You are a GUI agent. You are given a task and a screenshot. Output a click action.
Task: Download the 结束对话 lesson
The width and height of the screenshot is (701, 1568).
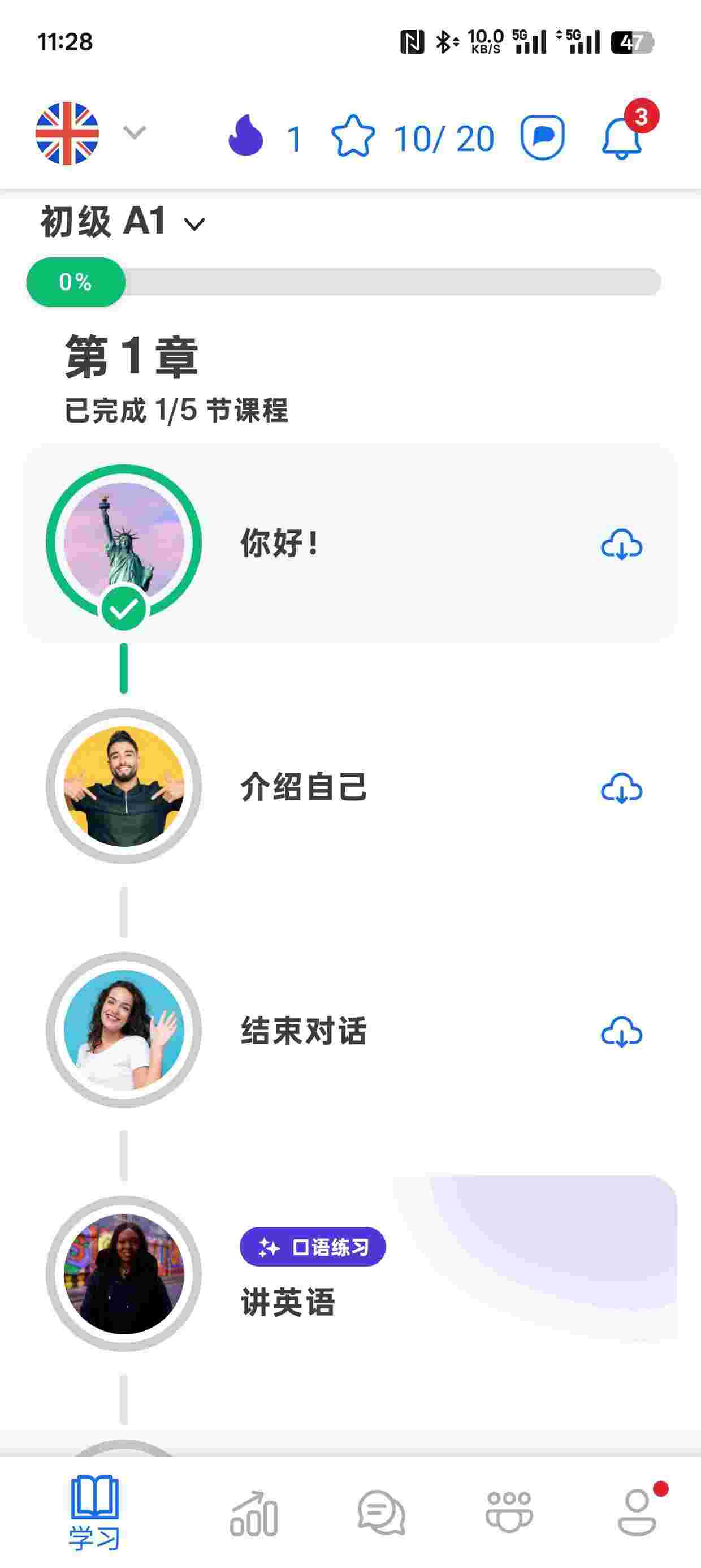tap(621, 1031)
